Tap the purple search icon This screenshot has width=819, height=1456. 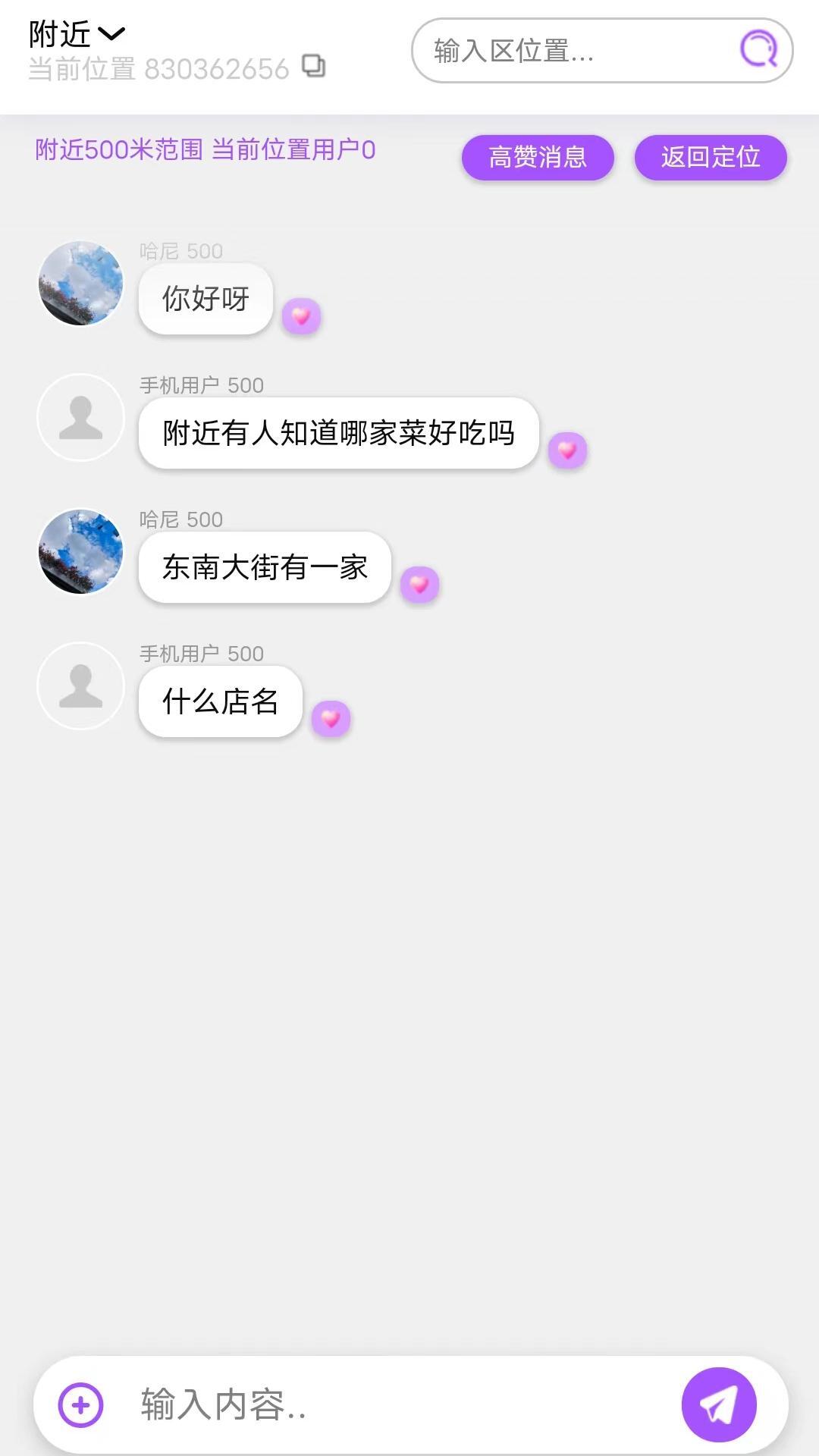pyautogui.click(x=758, y=50)
